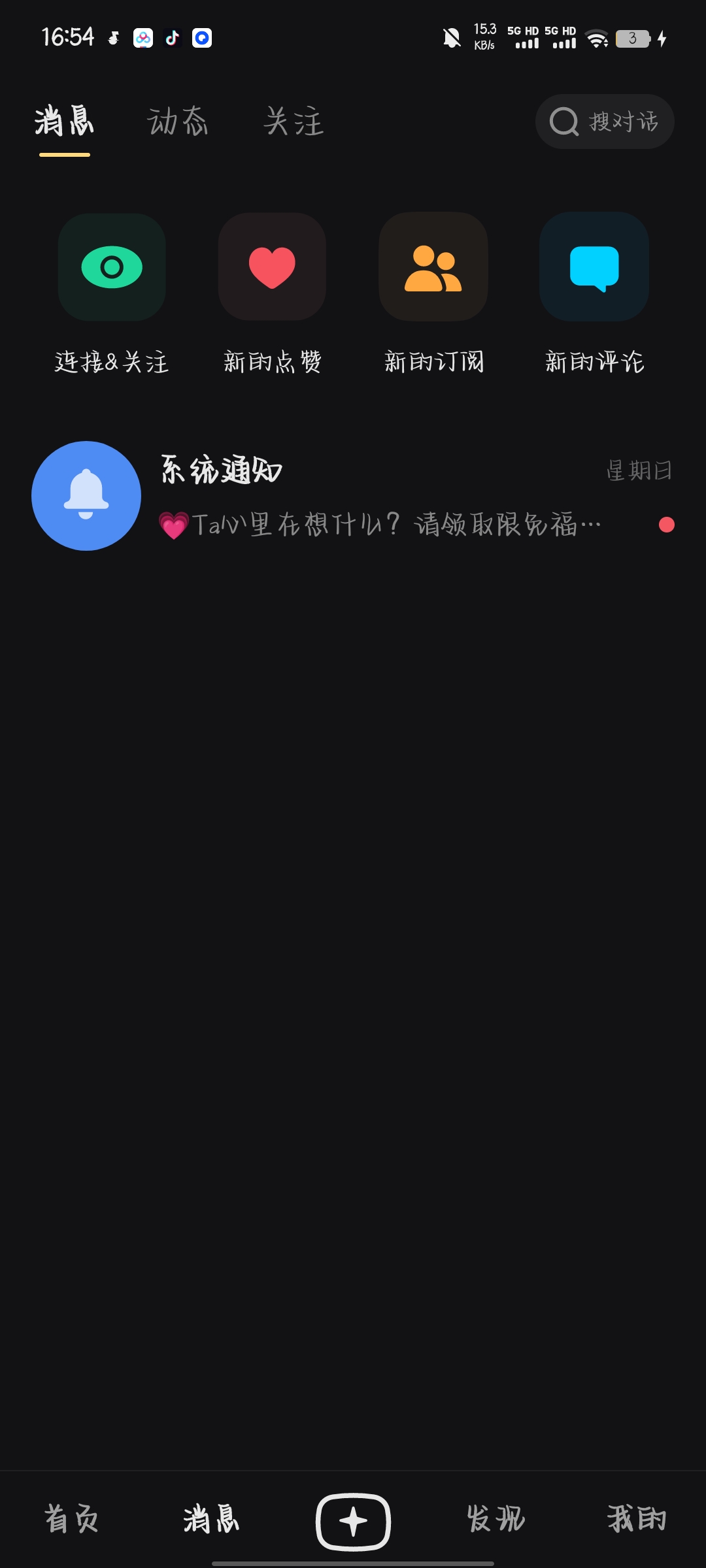
Task: Switch to the 动态 tab
Action: click(177, 122)
